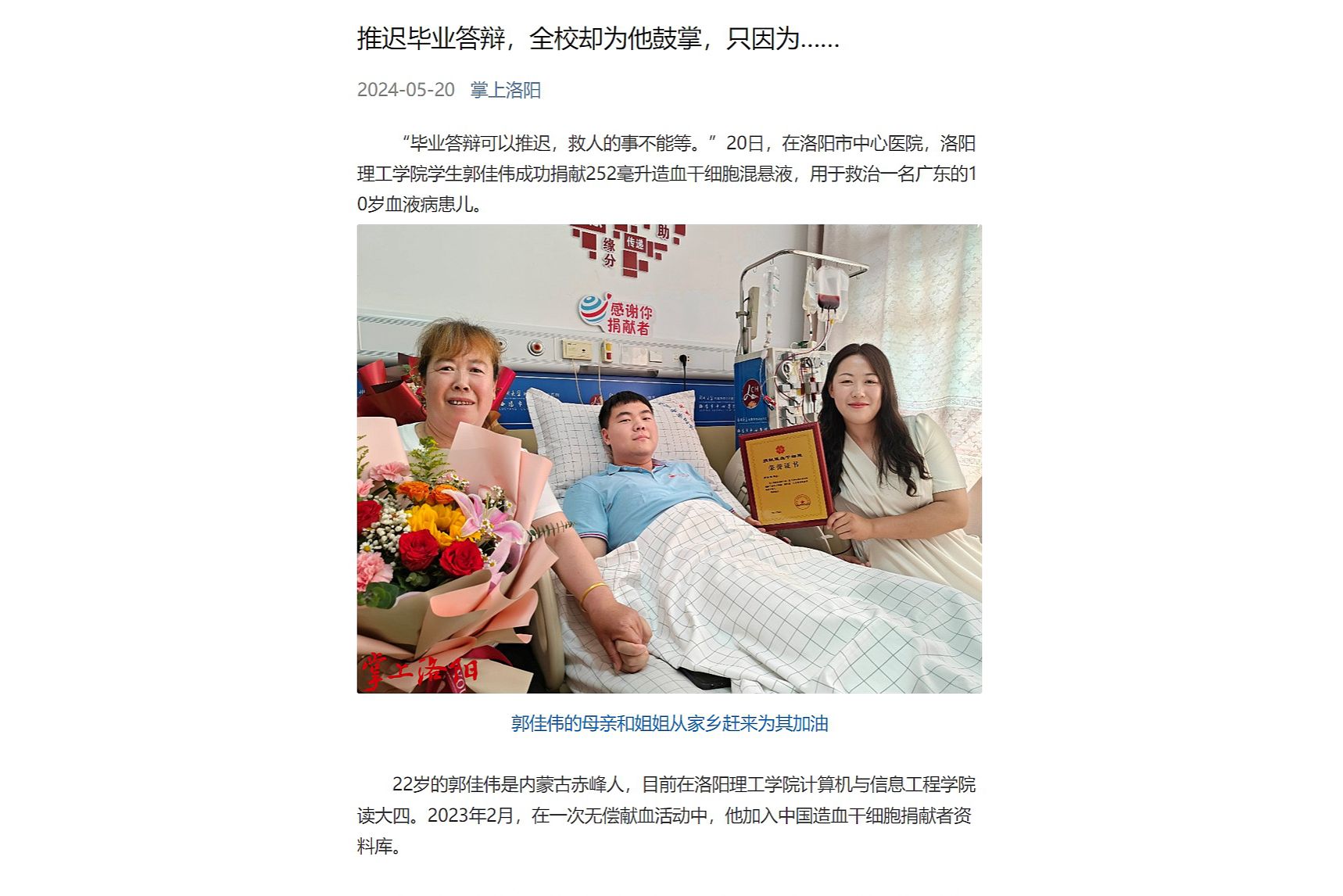Viewport: 1343px width, 896px height.
Task: View the article photo in full size
Action: coord(669,458)
